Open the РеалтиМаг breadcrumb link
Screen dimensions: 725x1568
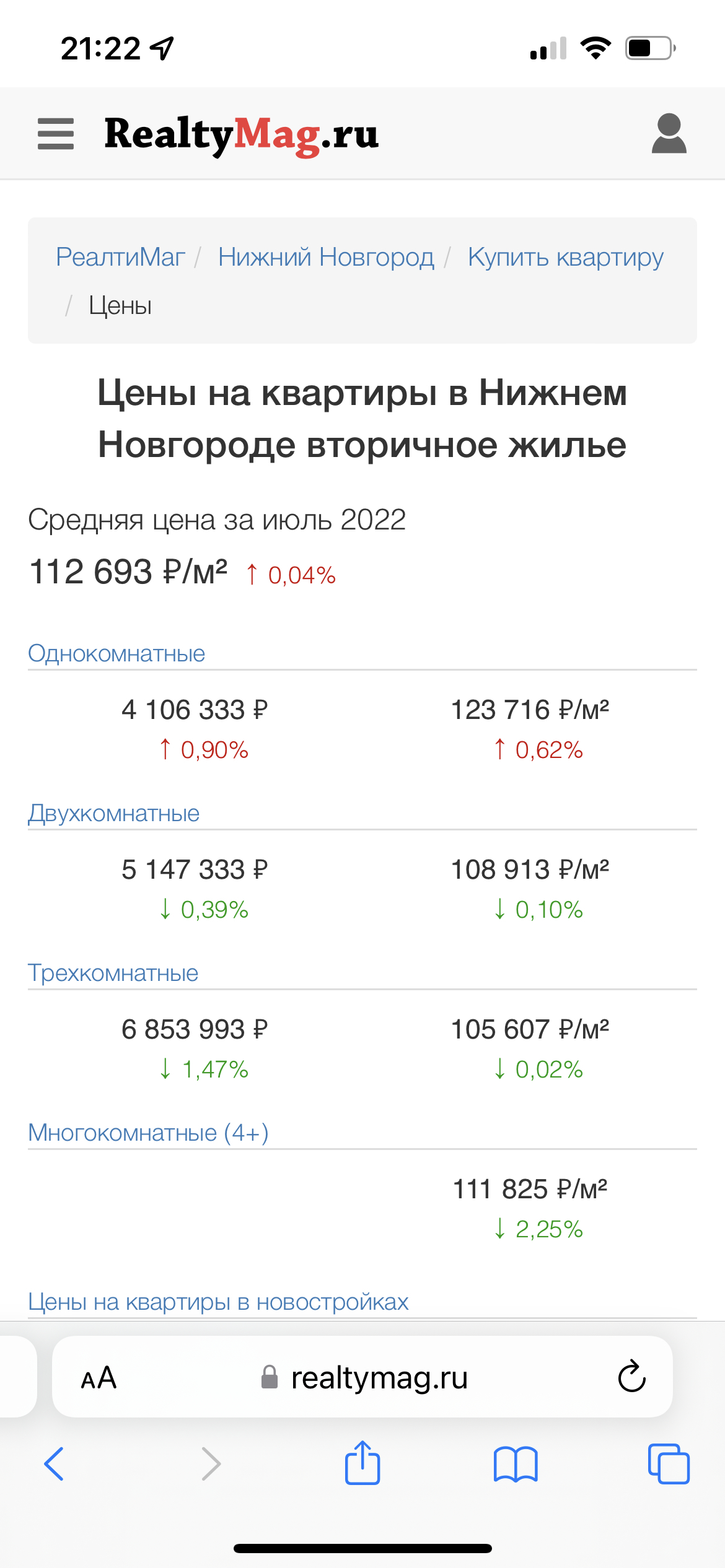120,256
